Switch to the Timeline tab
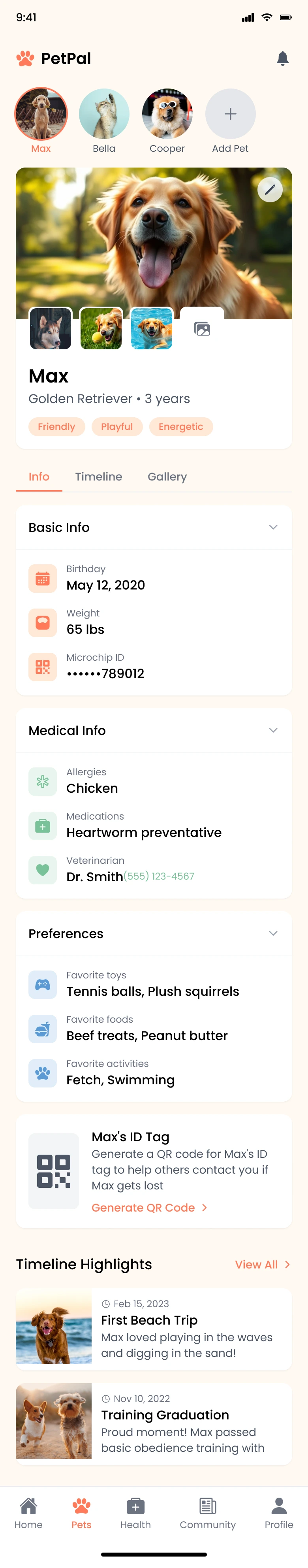This screenshot has width=308, height=1568. 99,477
